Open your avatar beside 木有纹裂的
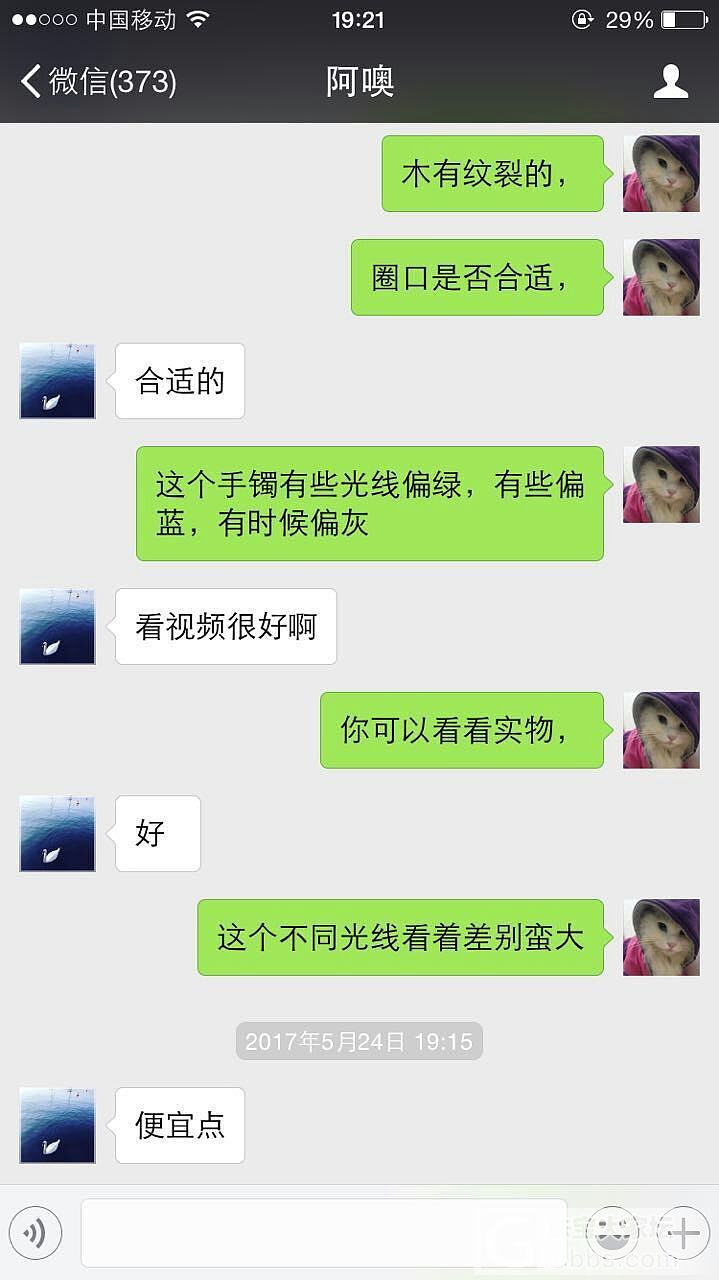This screenshot has width=719, height=1280. pyautogui.click(x=661, y=174)
